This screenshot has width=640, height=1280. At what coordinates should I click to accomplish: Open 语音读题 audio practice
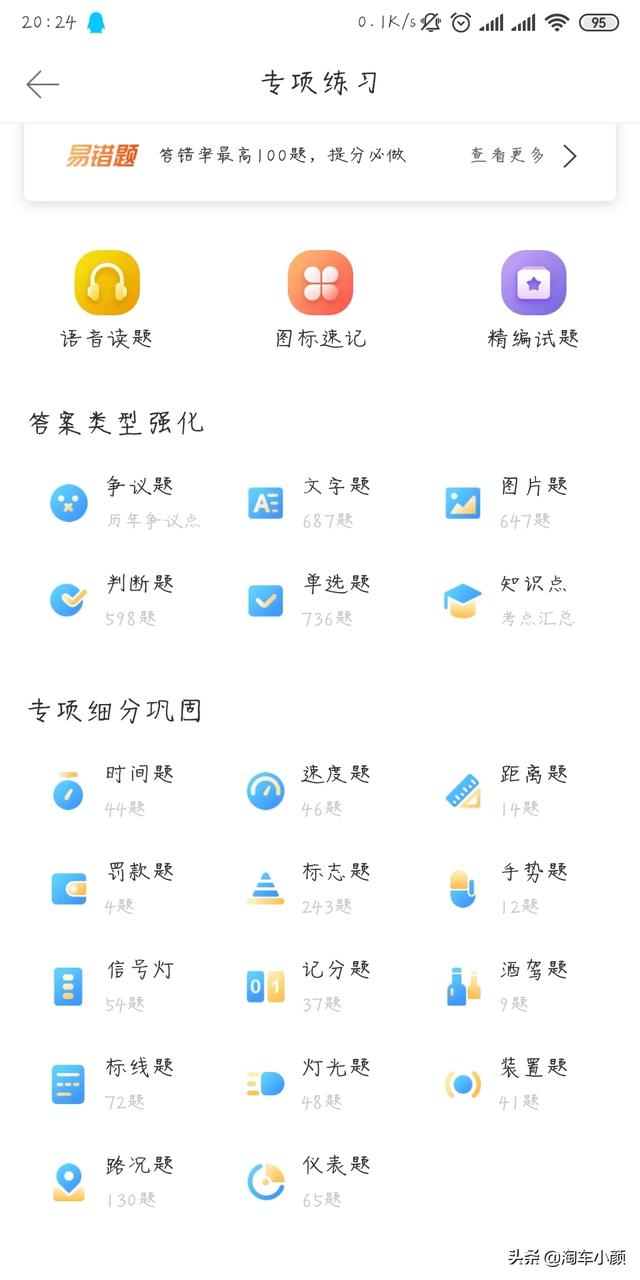[107, 299]
